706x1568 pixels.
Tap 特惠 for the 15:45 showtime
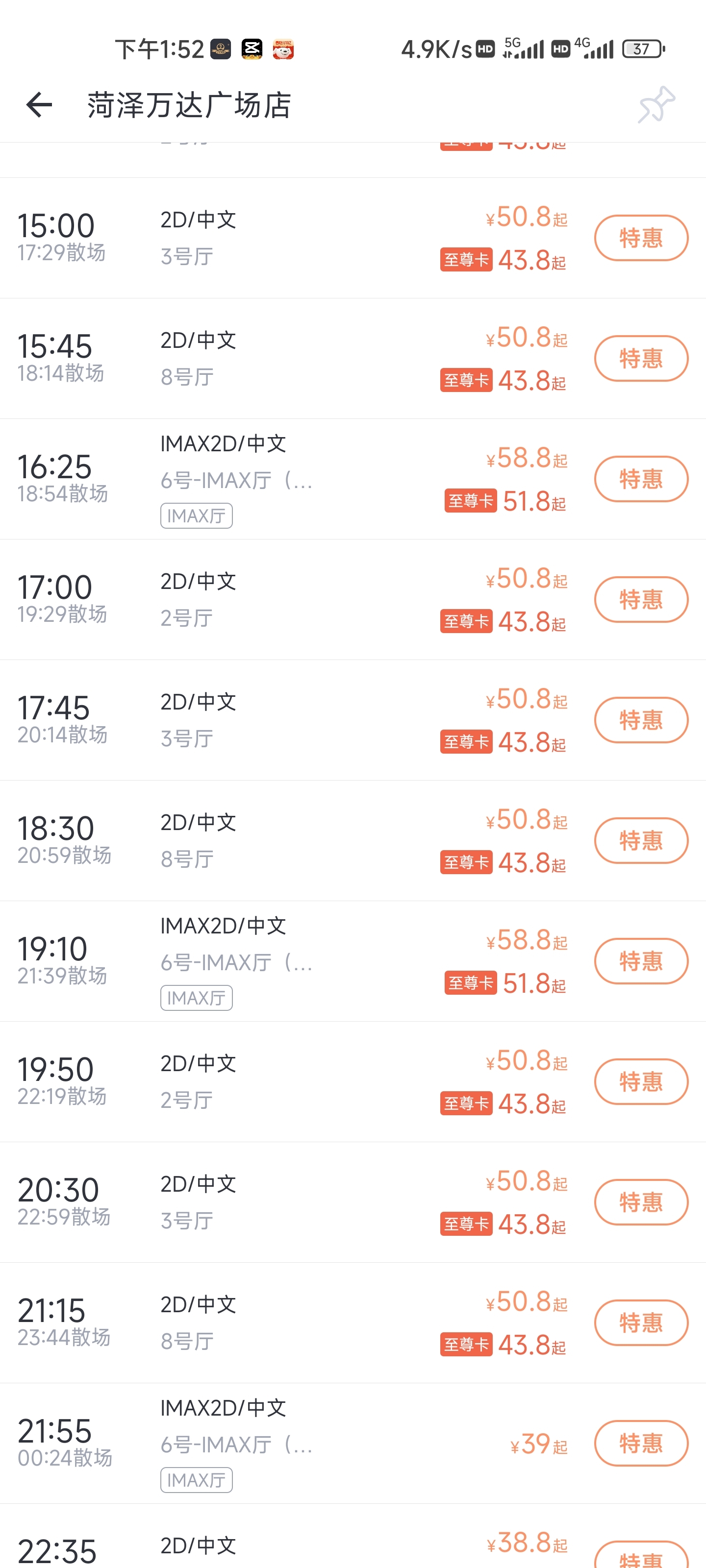(641, 359)
